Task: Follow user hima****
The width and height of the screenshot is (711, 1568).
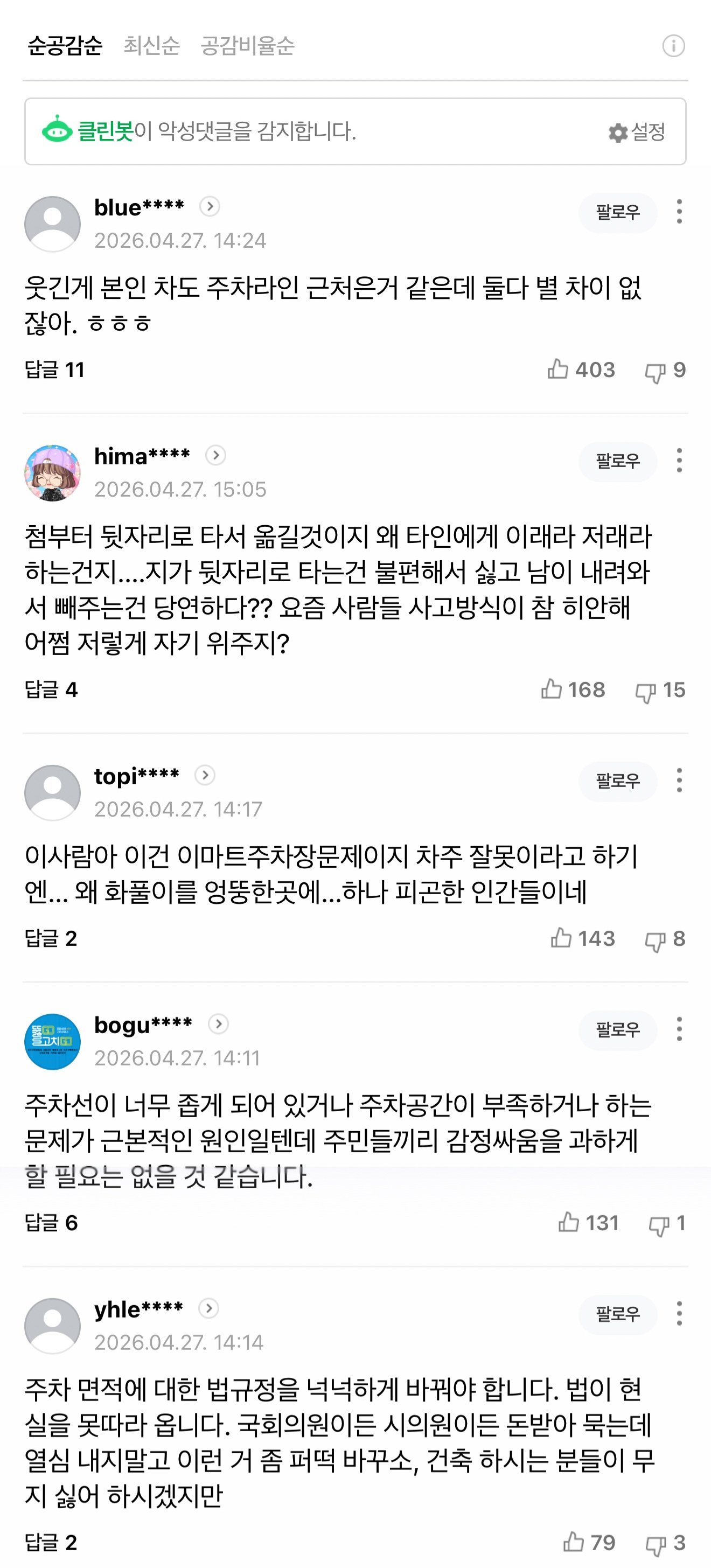Action: pos(617,462)
